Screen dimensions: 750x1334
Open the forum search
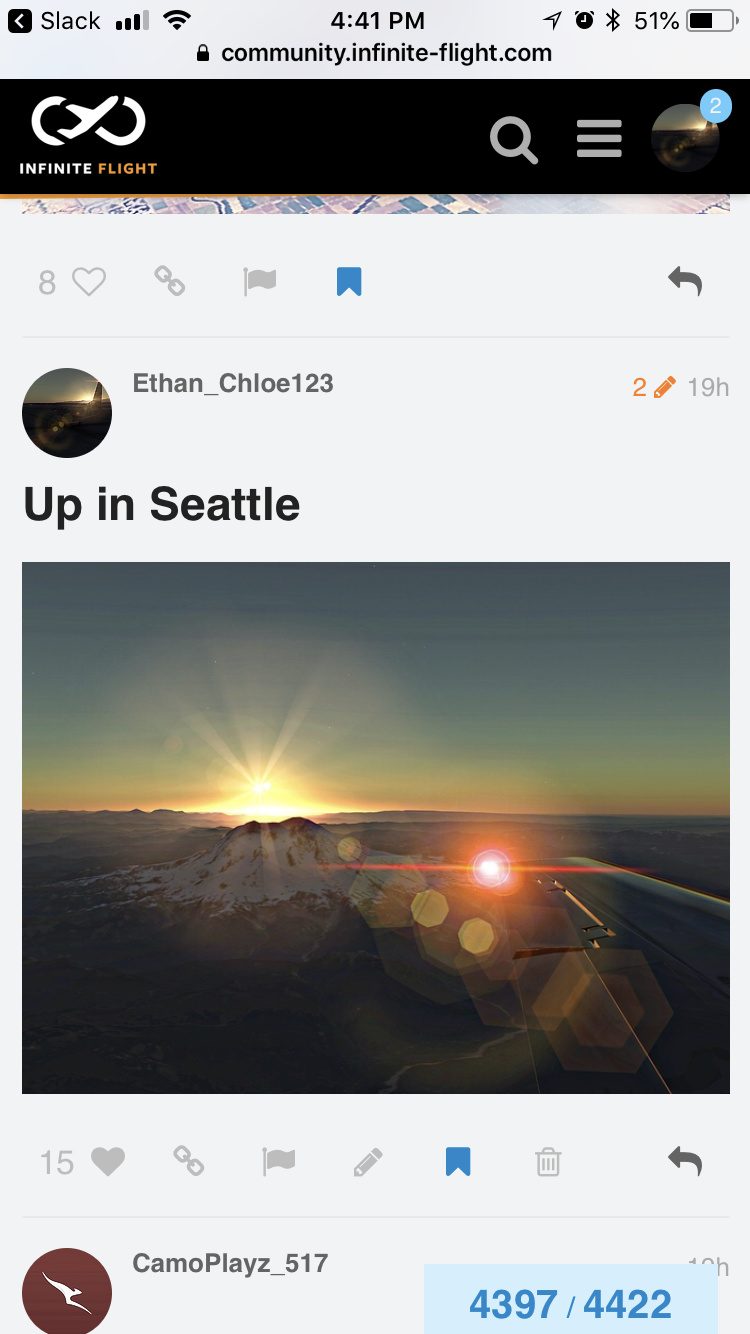tap(514, 139)
